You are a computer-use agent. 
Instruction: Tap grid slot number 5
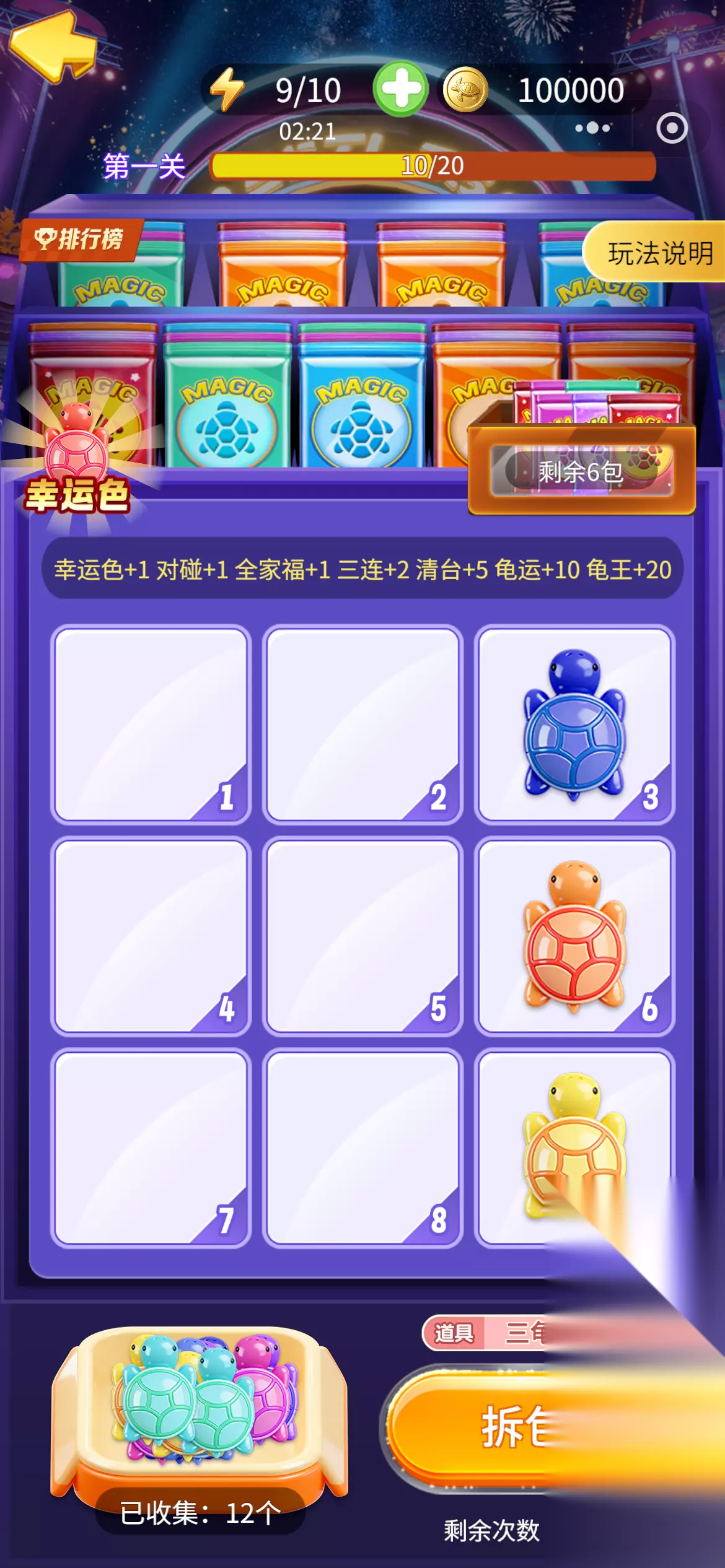[x=363, y=936]
